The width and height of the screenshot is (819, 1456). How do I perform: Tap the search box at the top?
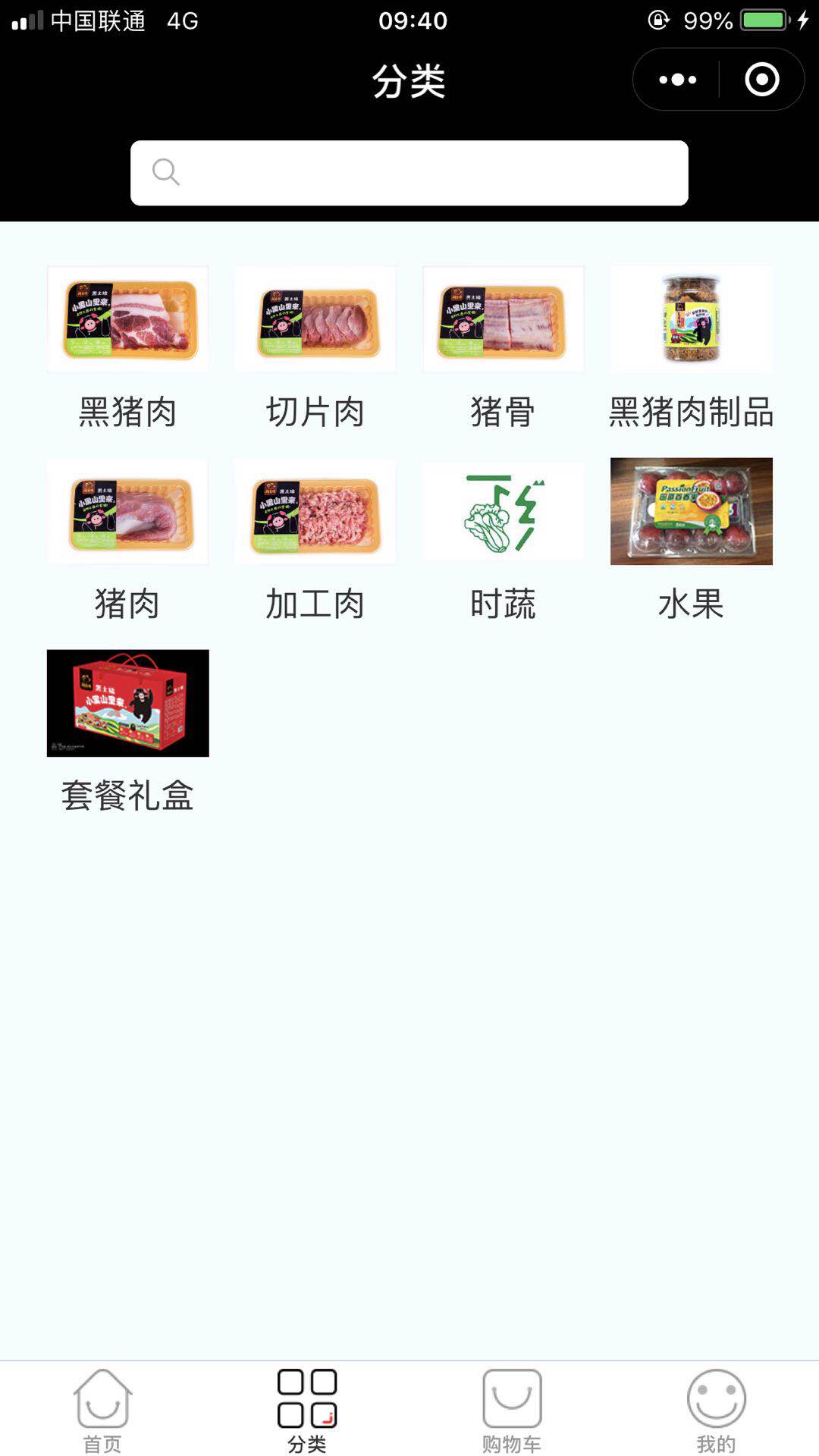[x=409, y=173]
